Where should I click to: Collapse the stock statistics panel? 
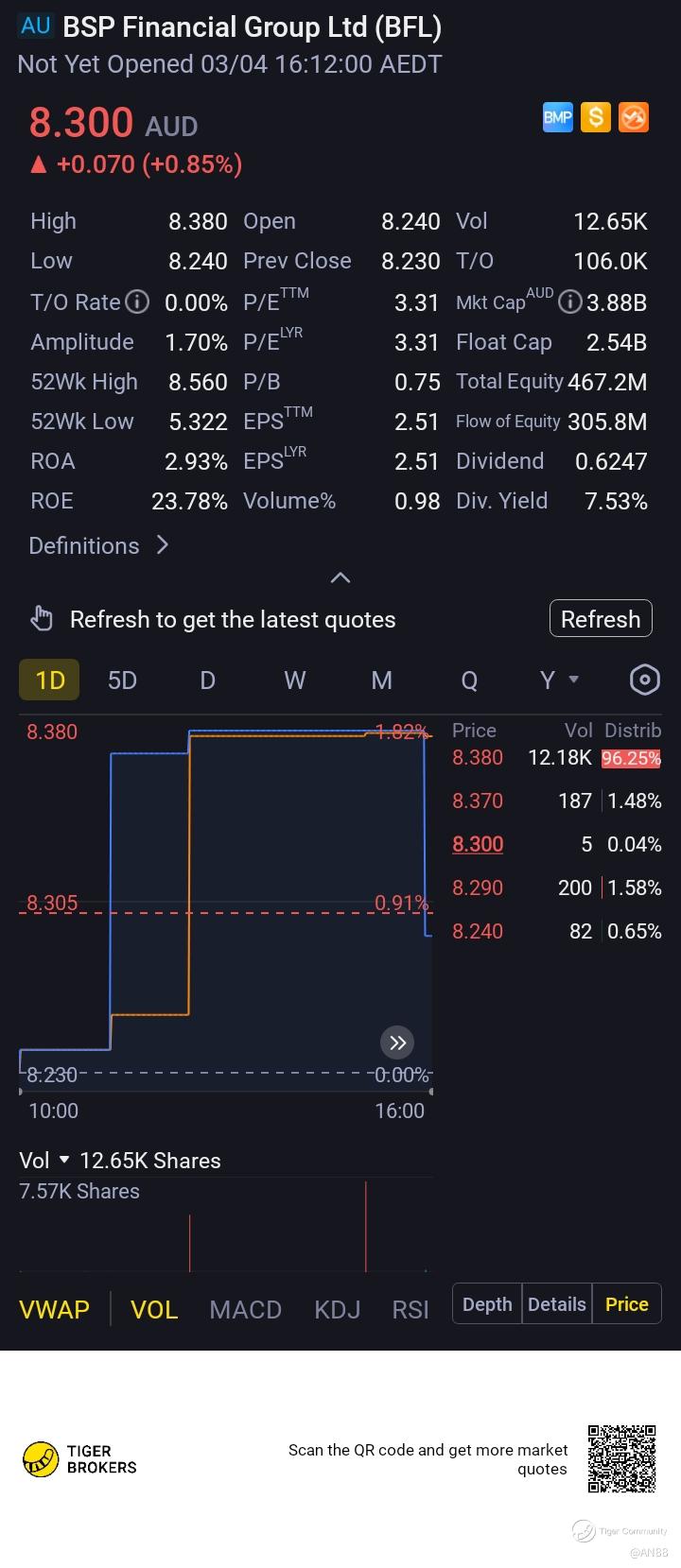pos(340,577)
